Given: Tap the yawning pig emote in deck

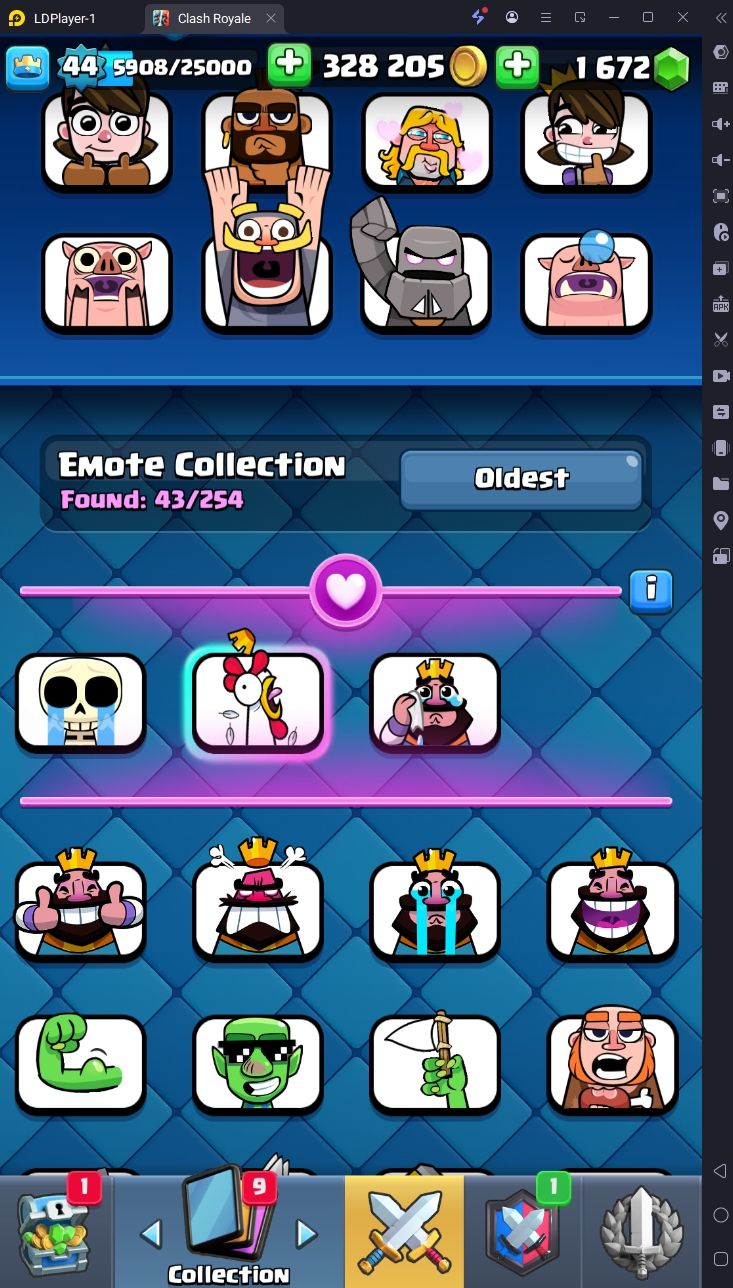Looking at the screenshot, I should click(x=586, y=282).
